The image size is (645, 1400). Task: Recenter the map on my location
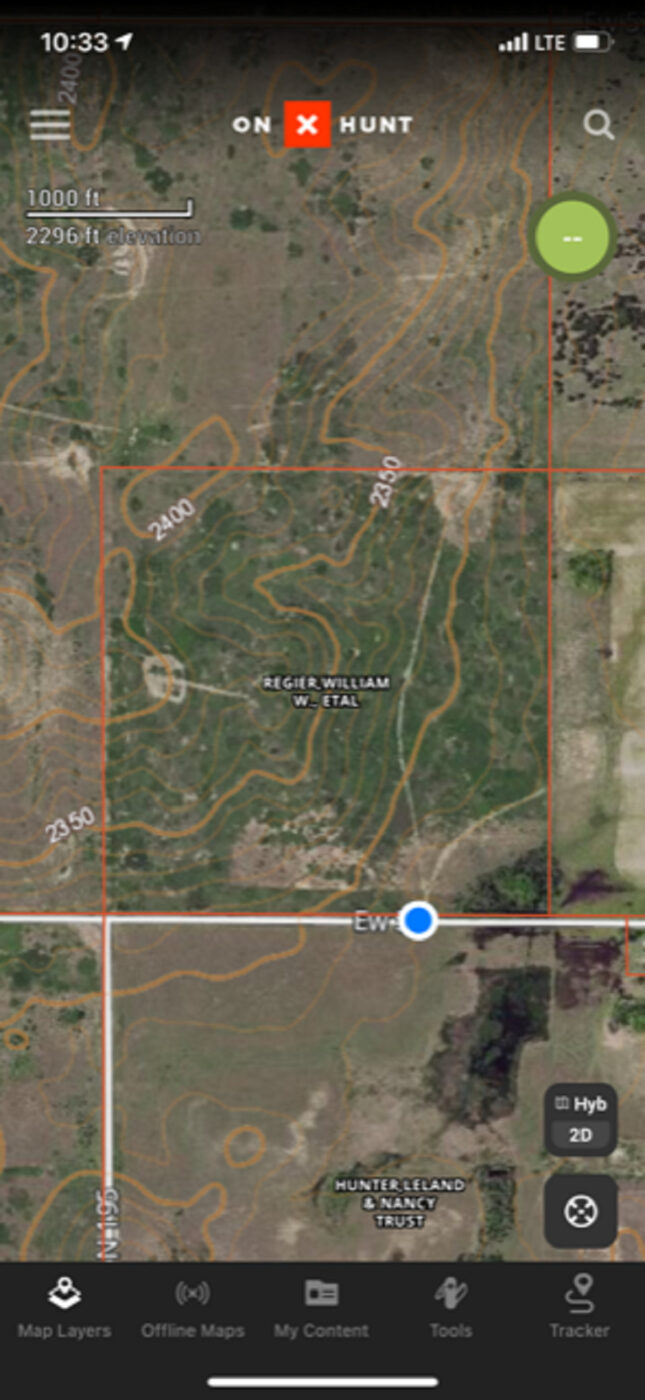click(580, 1211)
